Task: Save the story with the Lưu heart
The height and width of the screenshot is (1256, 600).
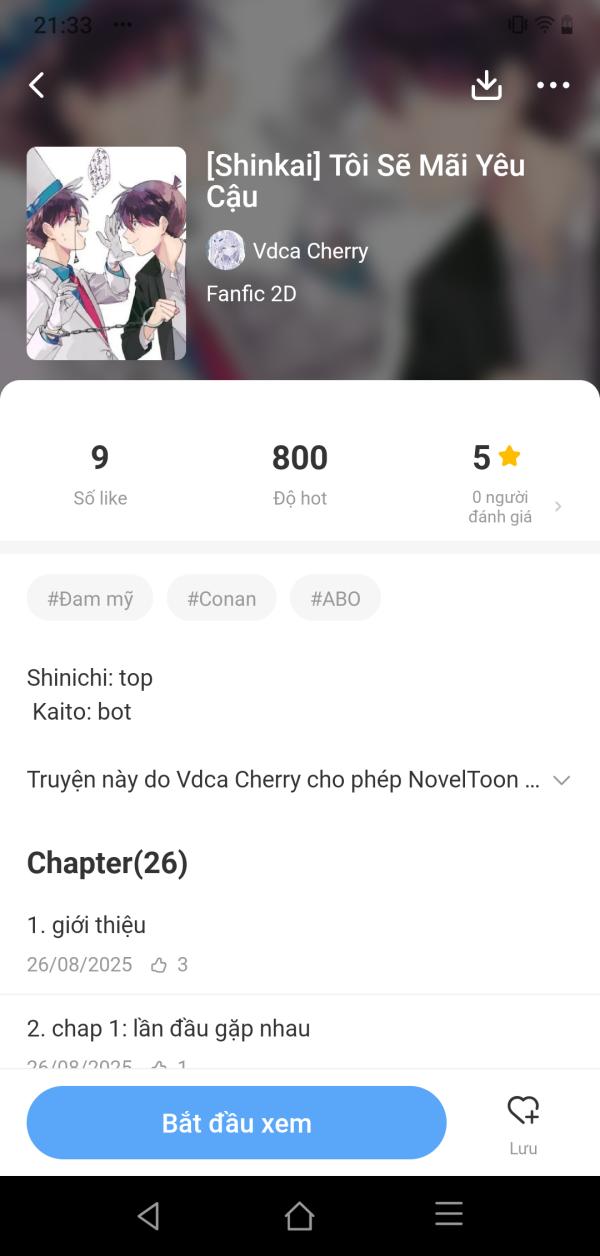Action: click(x=523, y=1122)
